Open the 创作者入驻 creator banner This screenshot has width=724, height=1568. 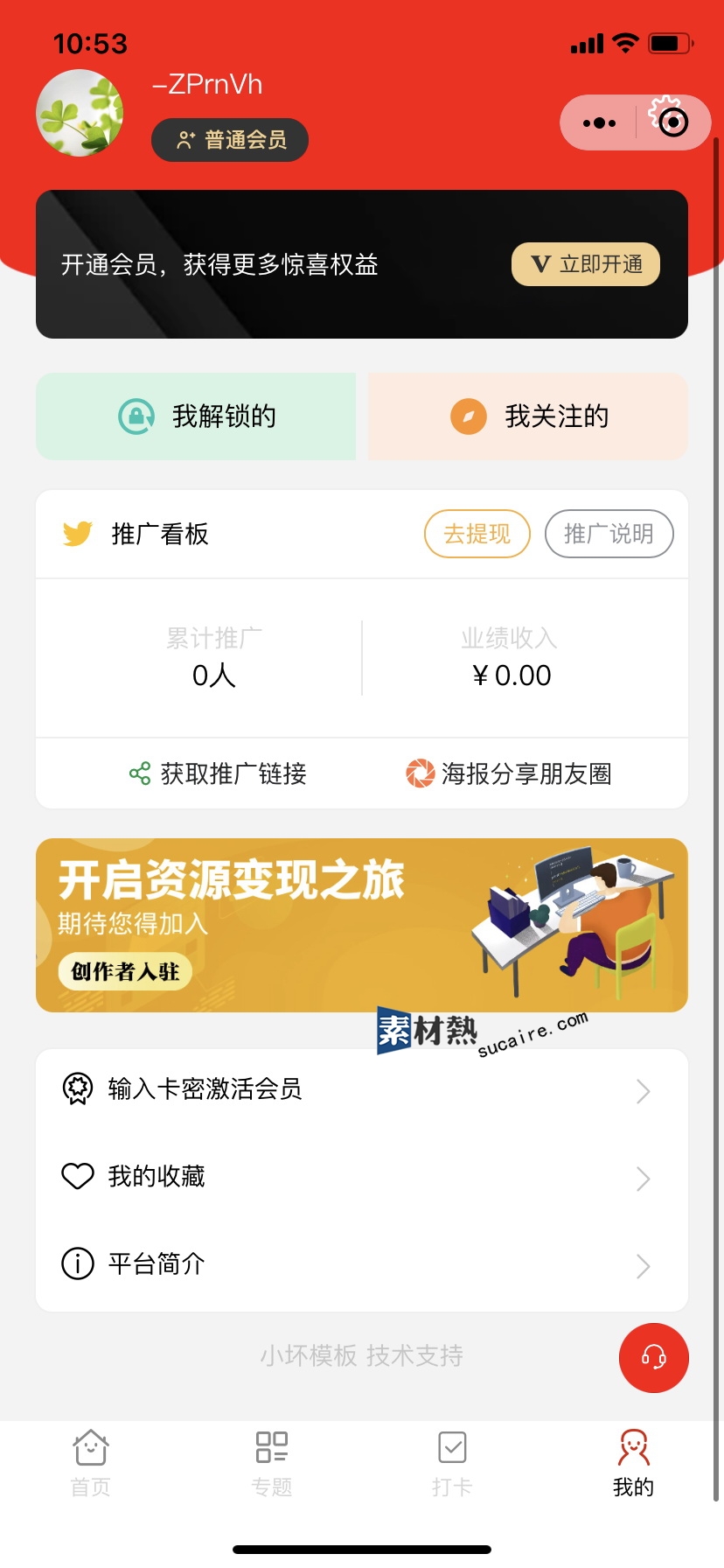tap(125, 971)
